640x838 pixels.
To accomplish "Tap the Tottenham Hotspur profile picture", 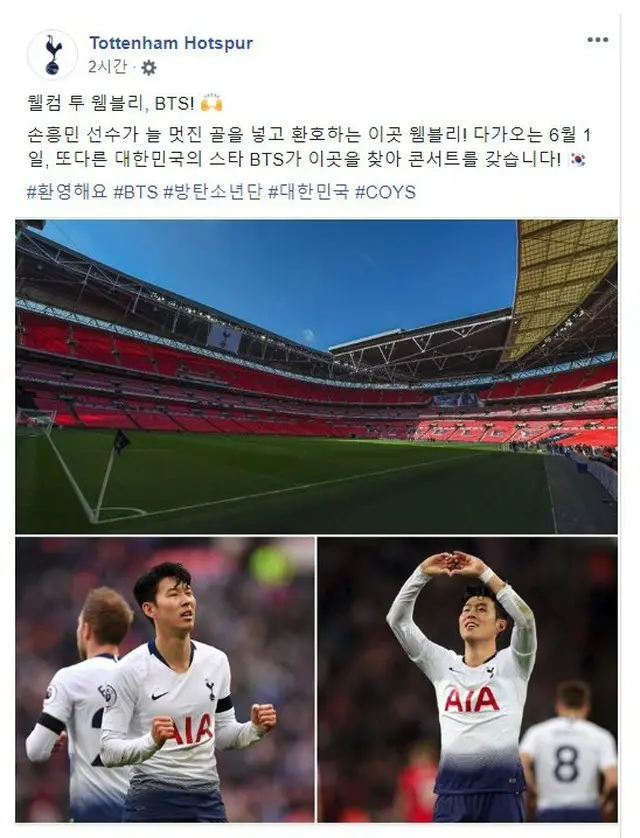I will point(52,56).
